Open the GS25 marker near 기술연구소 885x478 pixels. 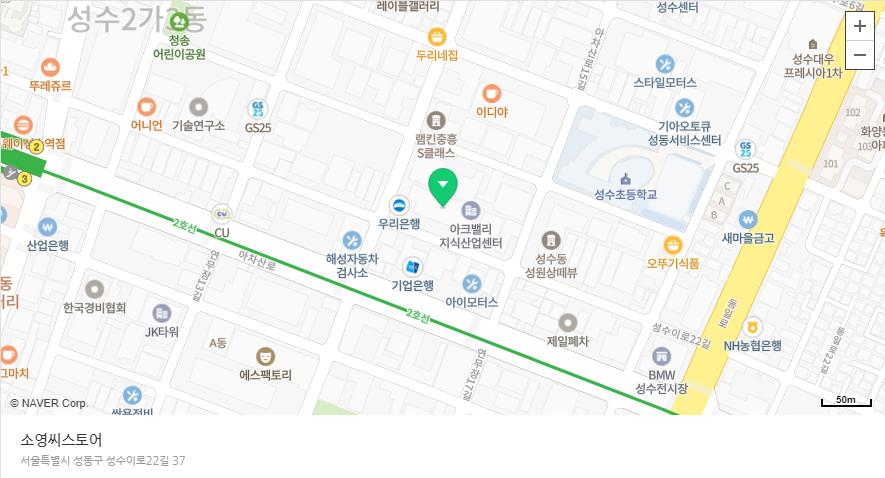258,109
